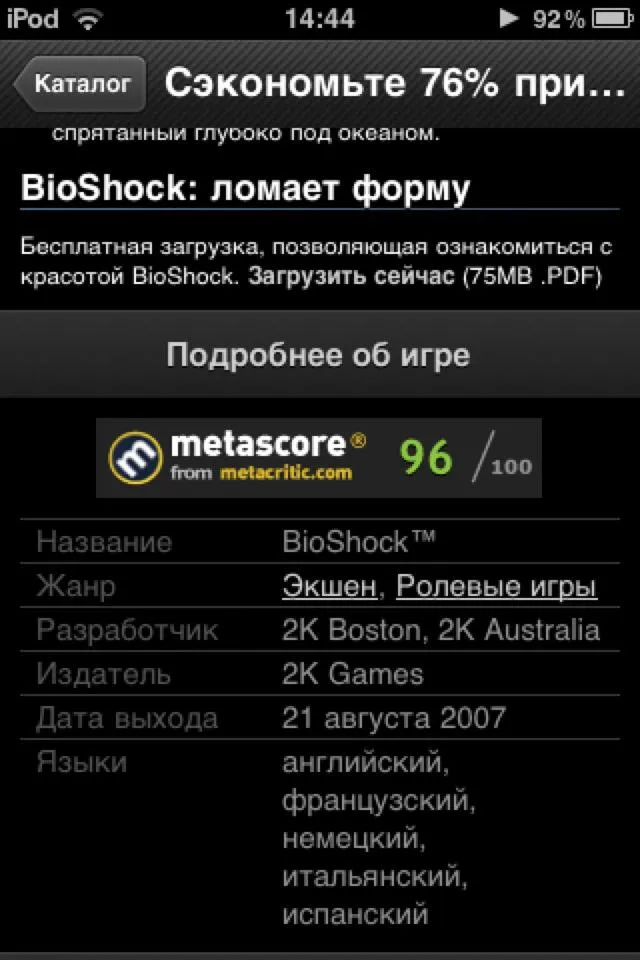Open the Экшен genre link

coord(329,586)
